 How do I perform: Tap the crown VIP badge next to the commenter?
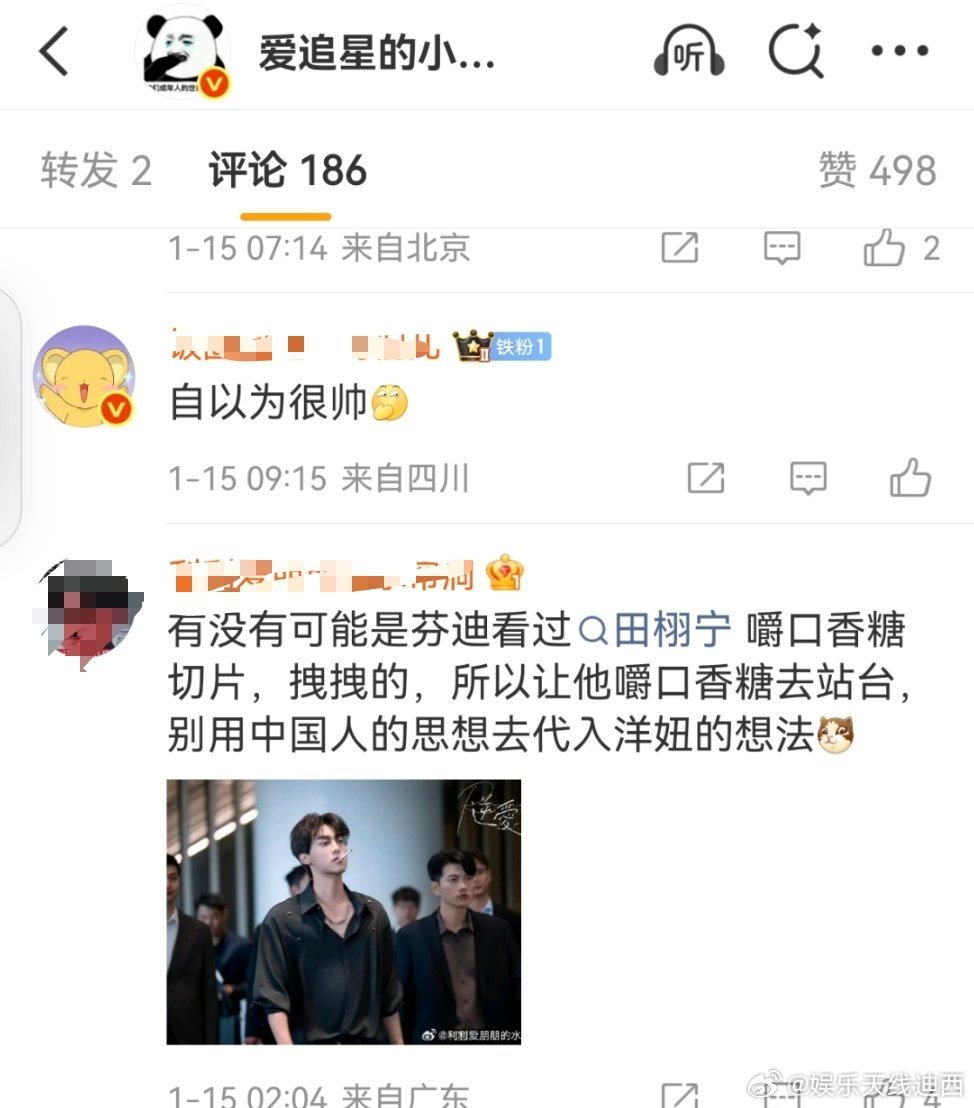click(x=503, y=574)
